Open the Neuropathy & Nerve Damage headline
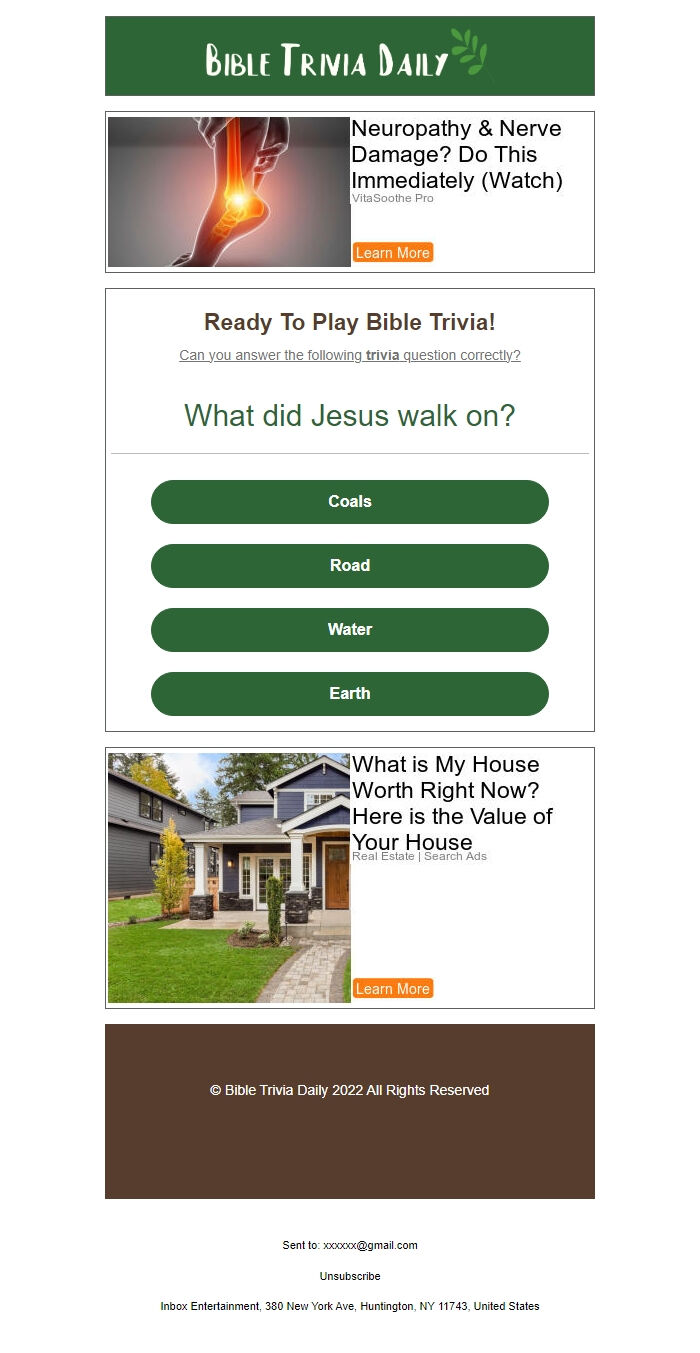Screen dimensions: 700x1353 click(457, 154)
